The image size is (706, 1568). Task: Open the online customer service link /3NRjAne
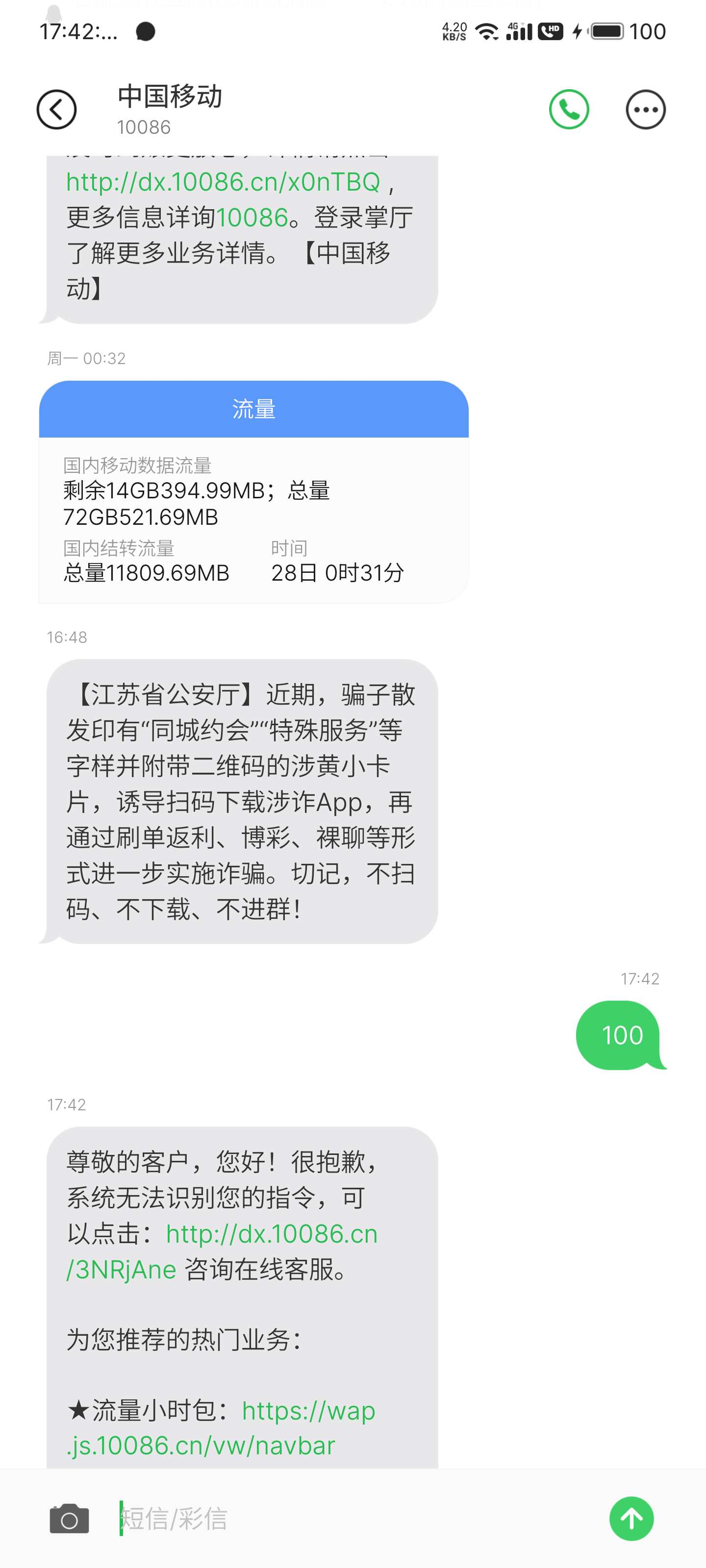pos(120,1269)
